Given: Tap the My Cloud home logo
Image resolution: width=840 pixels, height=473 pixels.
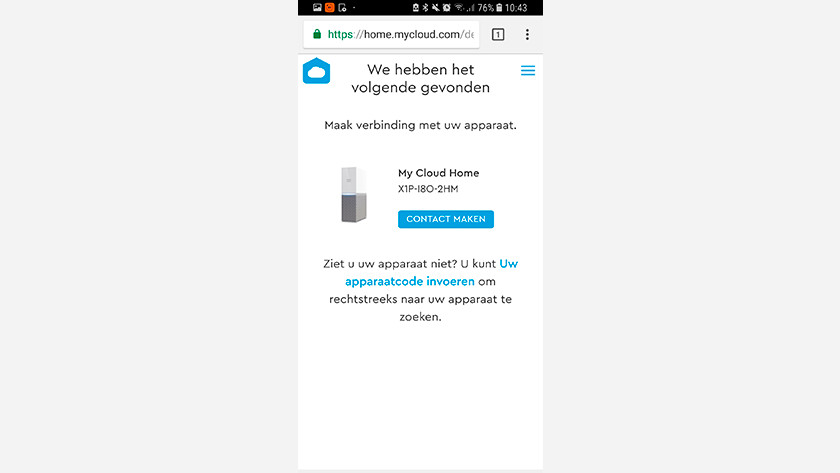Looking at the screenshot, I should coord(316,71).
